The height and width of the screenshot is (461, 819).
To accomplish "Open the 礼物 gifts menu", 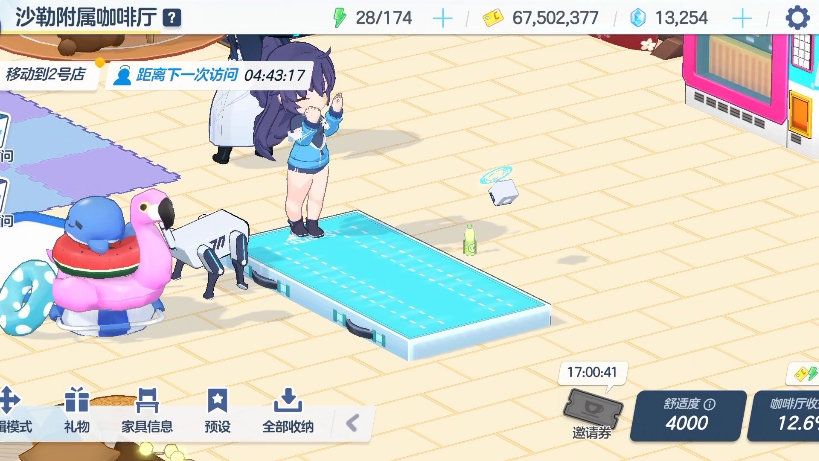I will 77,411.
